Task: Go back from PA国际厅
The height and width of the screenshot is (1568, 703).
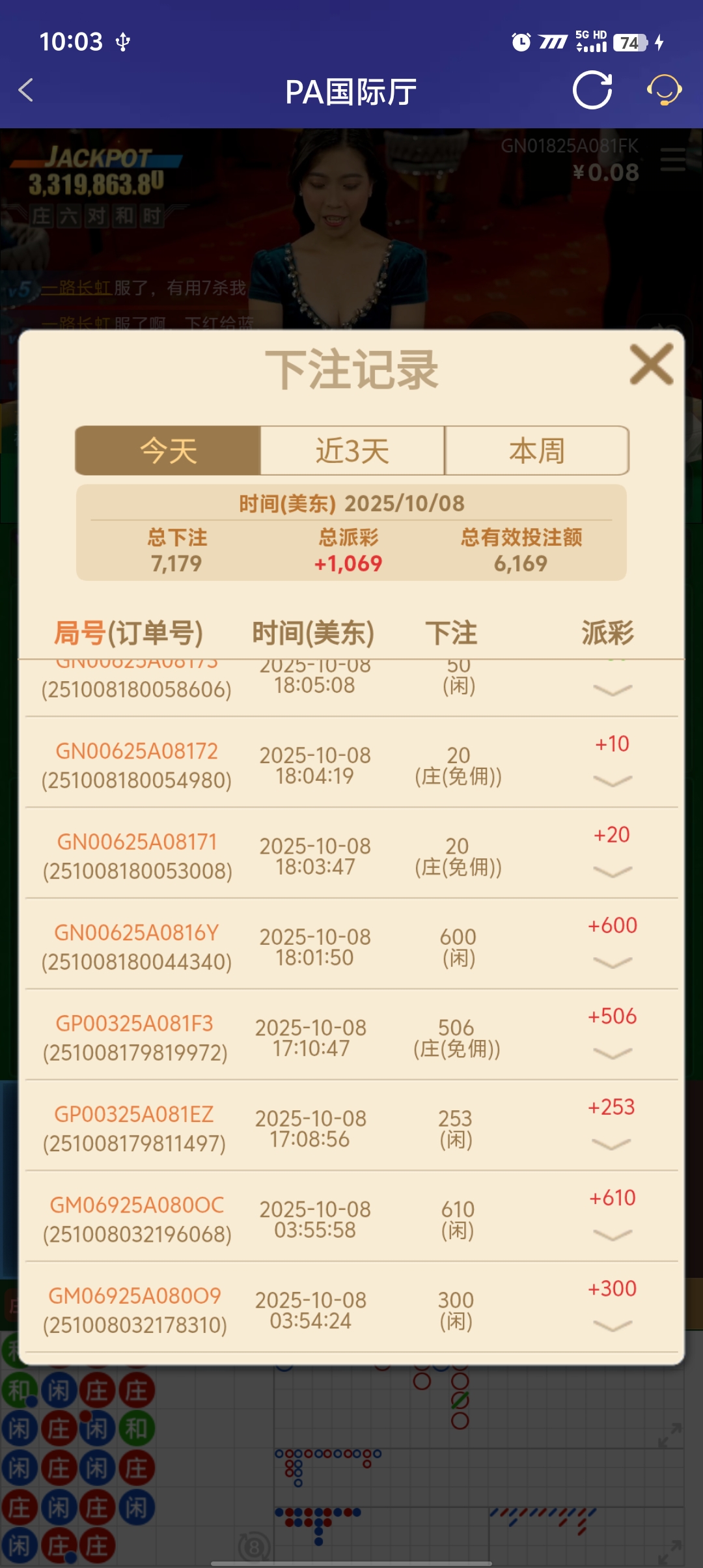Action: (x=27, y=91)
